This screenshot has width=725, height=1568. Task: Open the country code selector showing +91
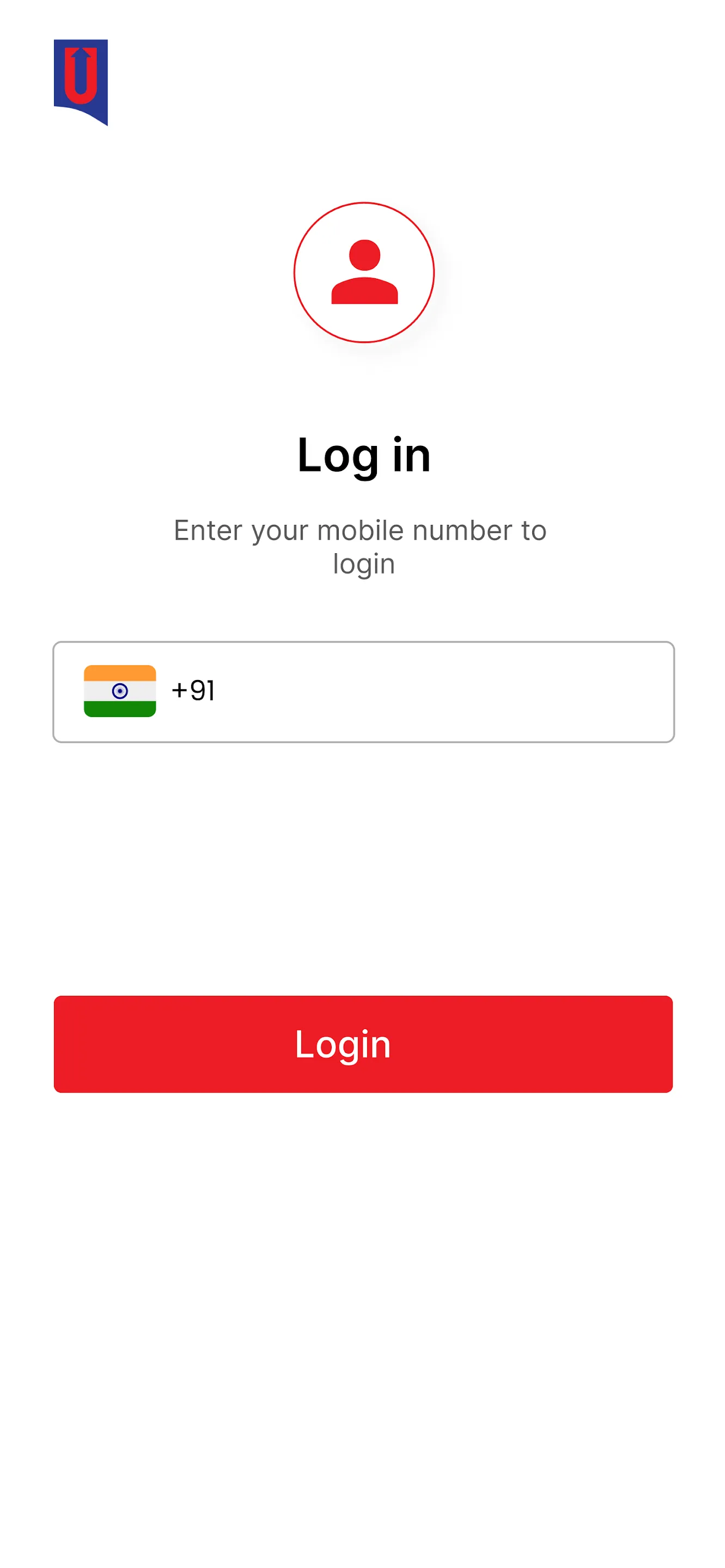coord(152,690)
